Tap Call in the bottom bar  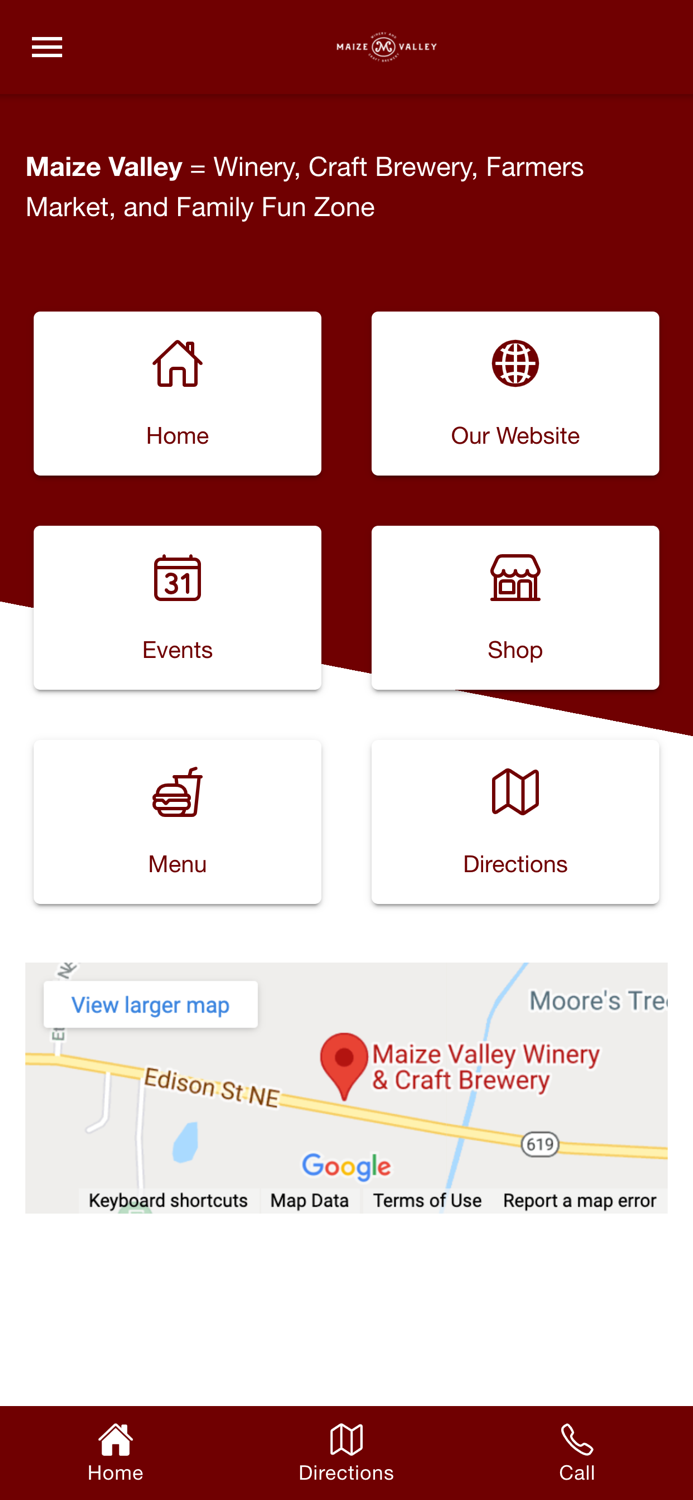click(x=577, y=1453)
